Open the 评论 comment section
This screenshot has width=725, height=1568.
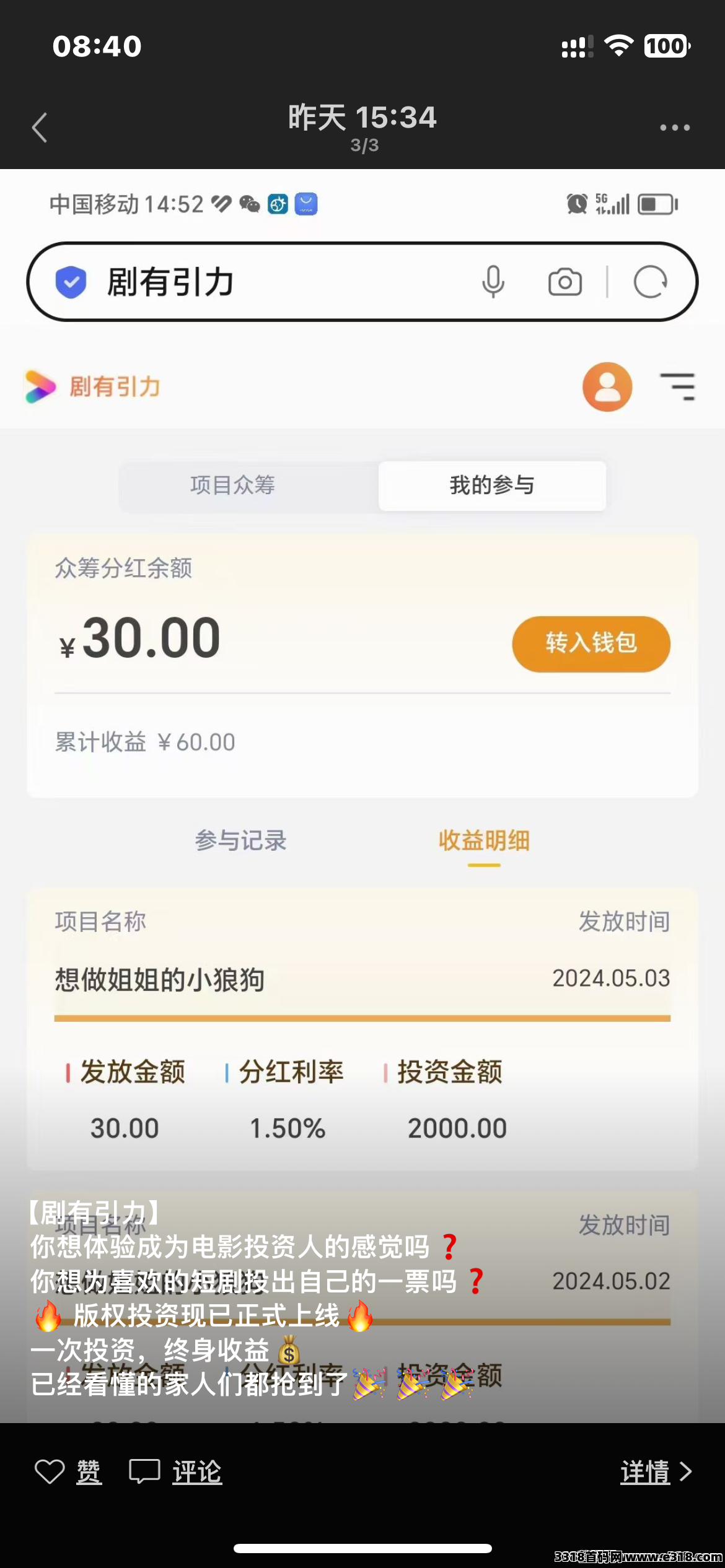[x=175, y=1471]
